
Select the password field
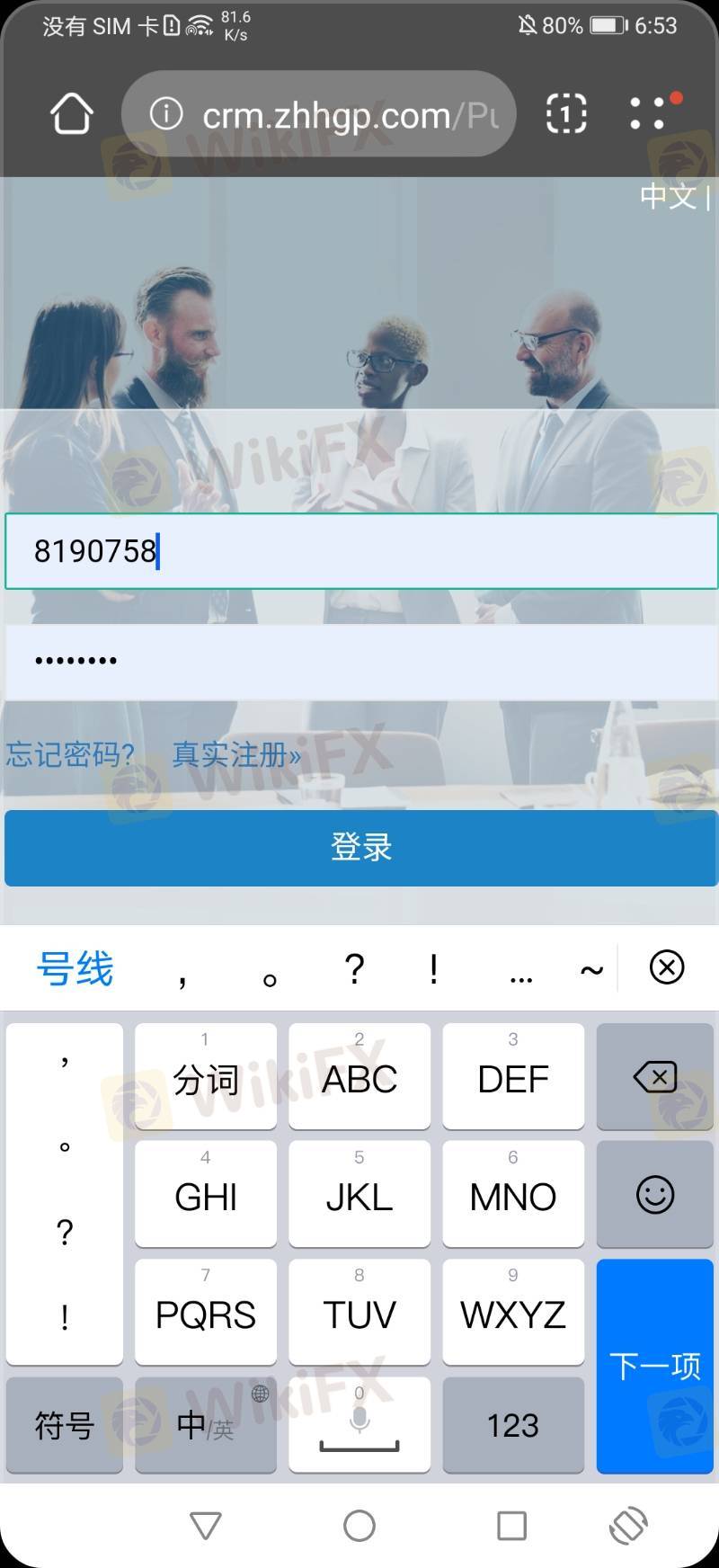point(359,662)
